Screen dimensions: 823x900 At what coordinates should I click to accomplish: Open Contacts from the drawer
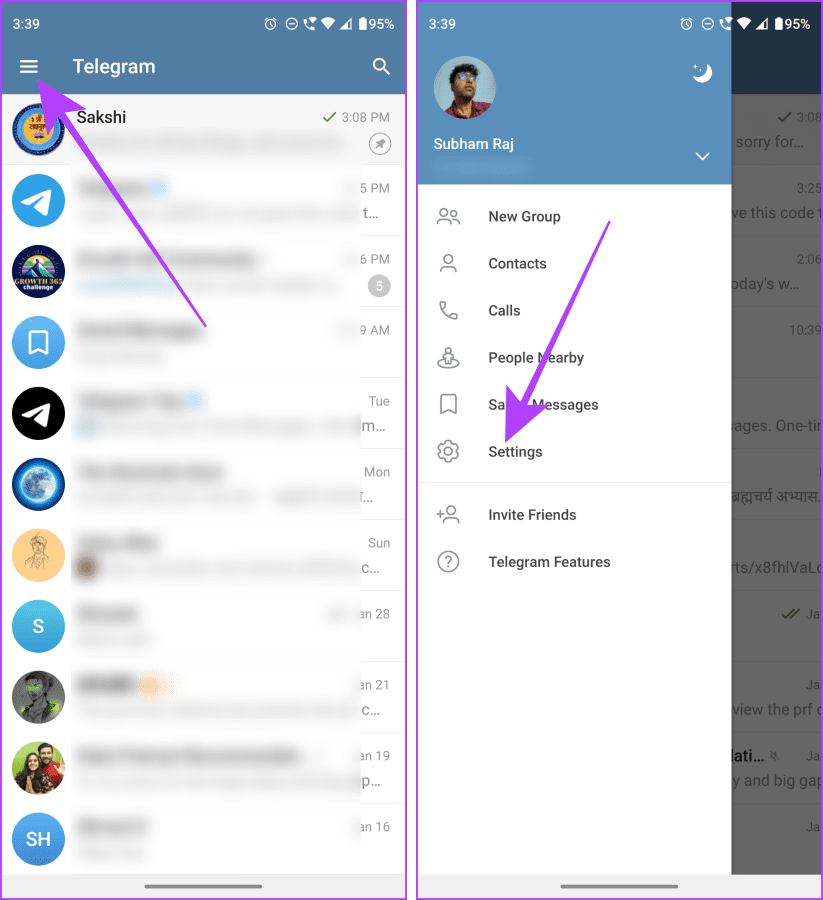click(x=574, y=263)
